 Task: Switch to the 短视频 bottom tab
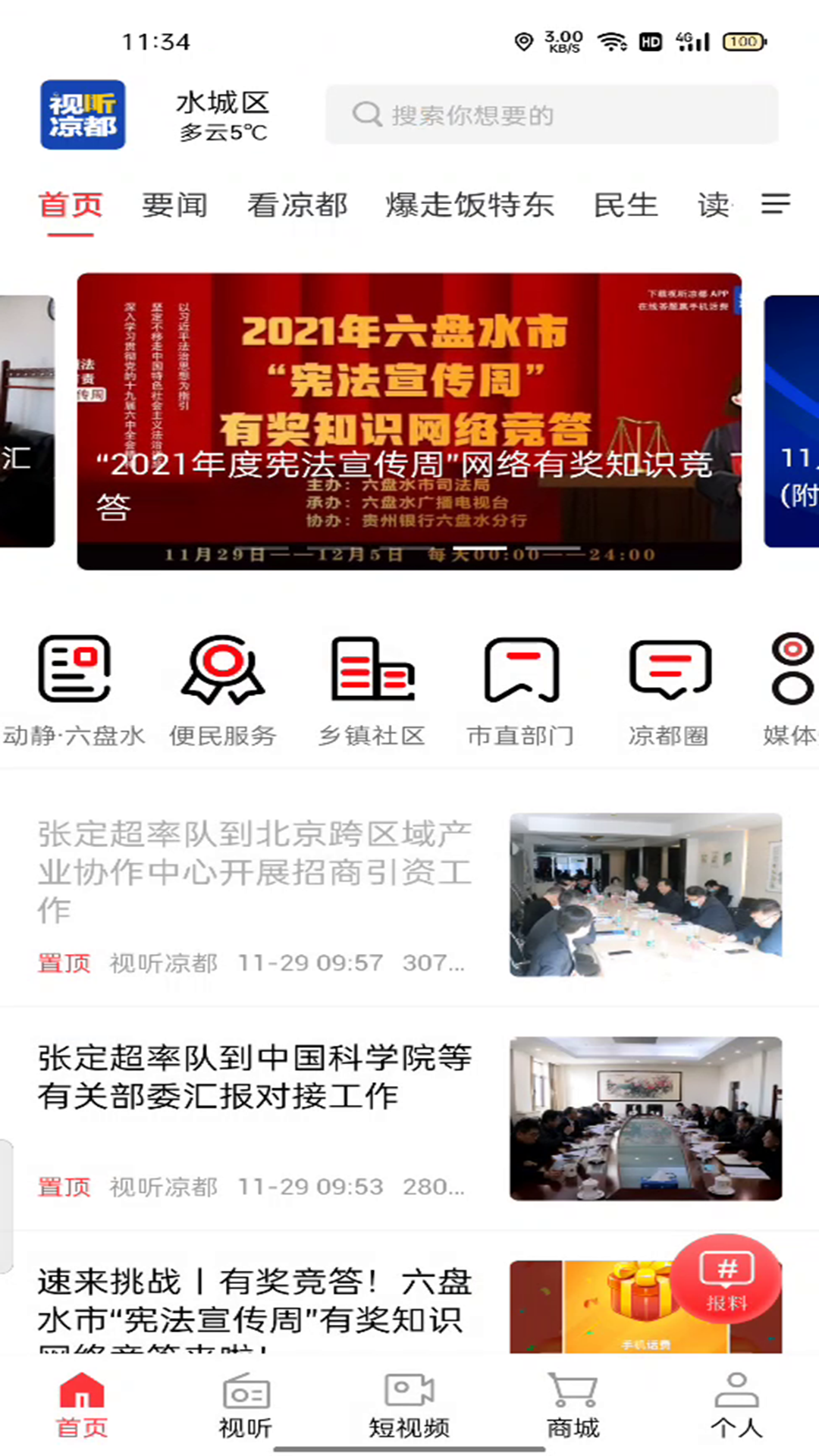(x=409, y=1406)
